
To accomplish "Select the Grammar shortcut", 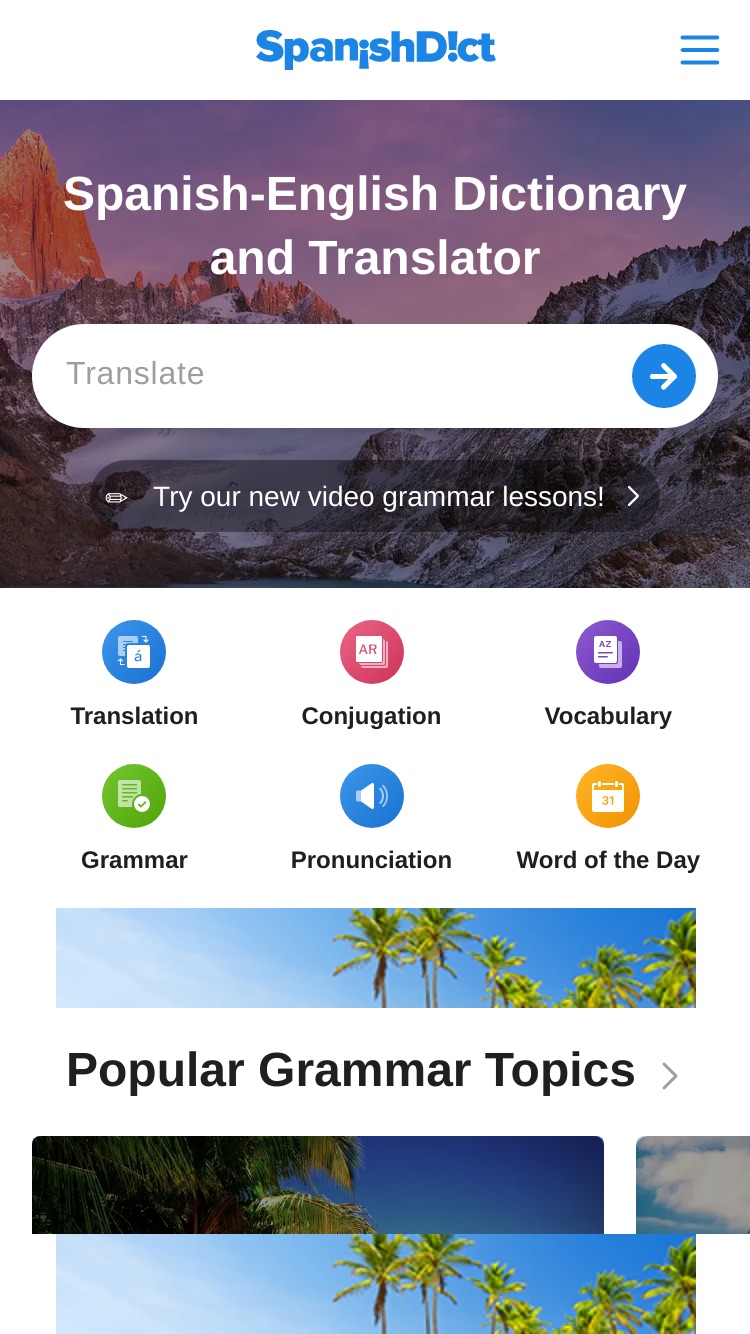I will point(134,819).
